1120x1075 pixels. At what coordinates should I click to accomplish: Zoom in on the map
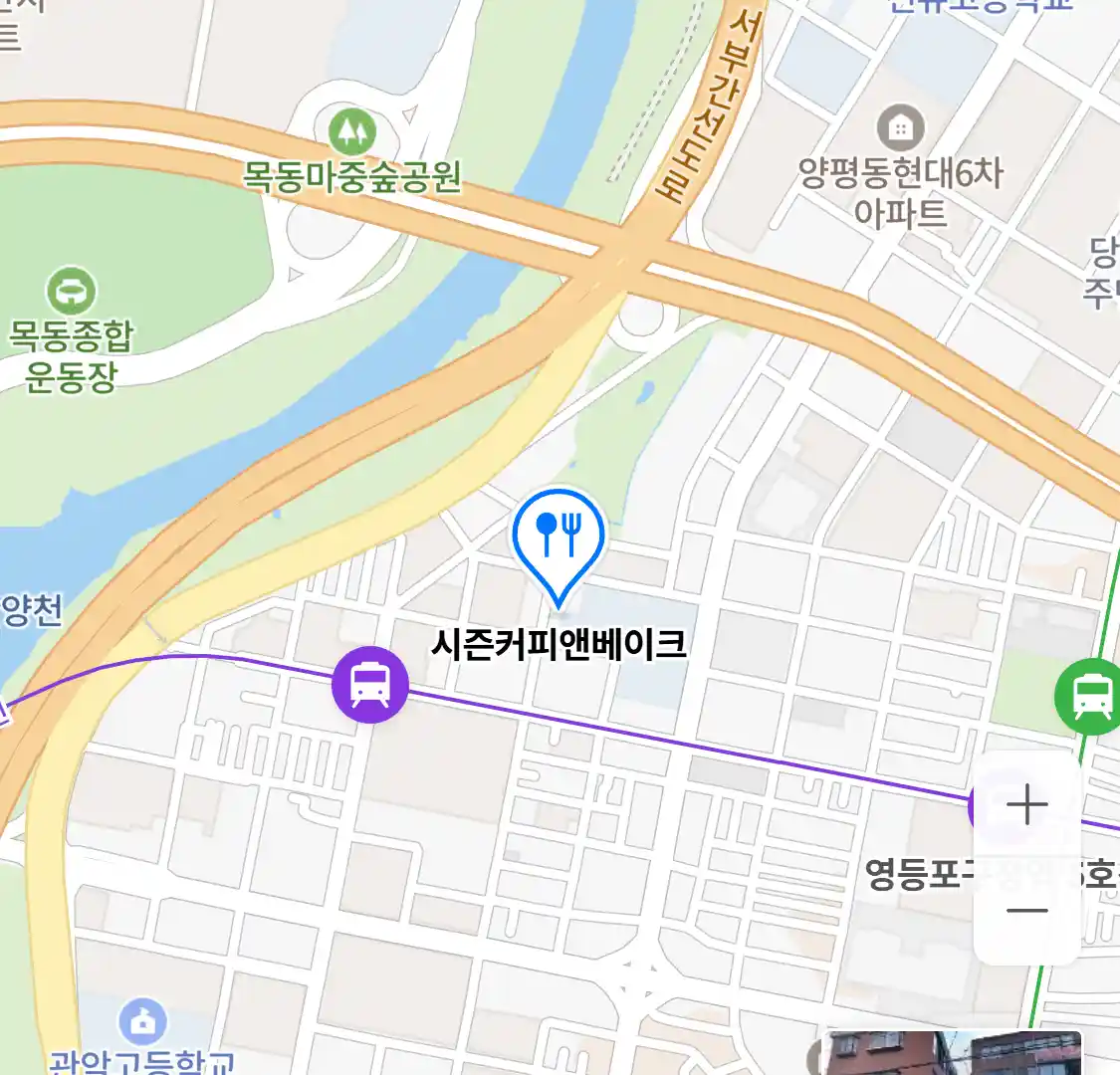click(x=1026, y=805)
